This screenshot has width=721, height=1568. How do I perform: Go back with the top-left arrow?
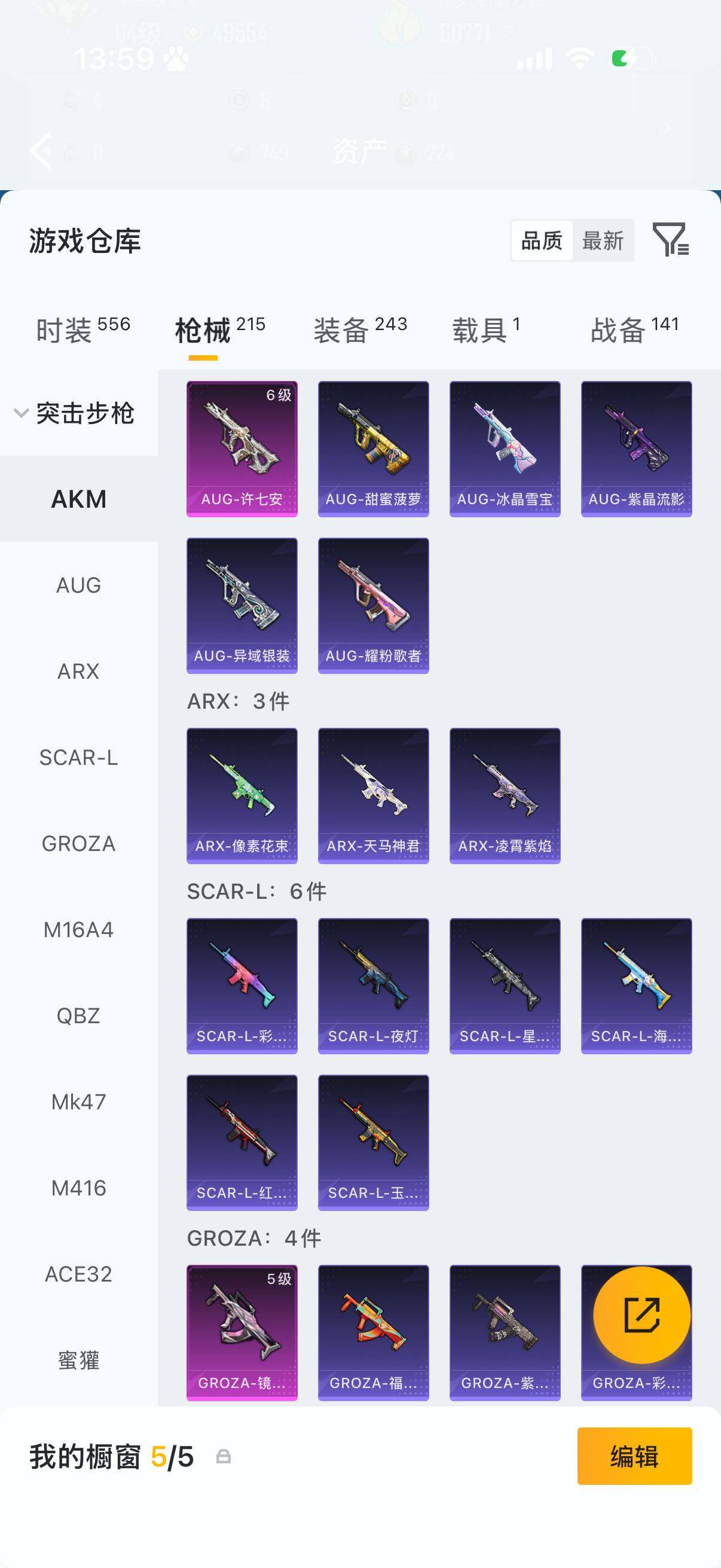click(x=40, y=150)
